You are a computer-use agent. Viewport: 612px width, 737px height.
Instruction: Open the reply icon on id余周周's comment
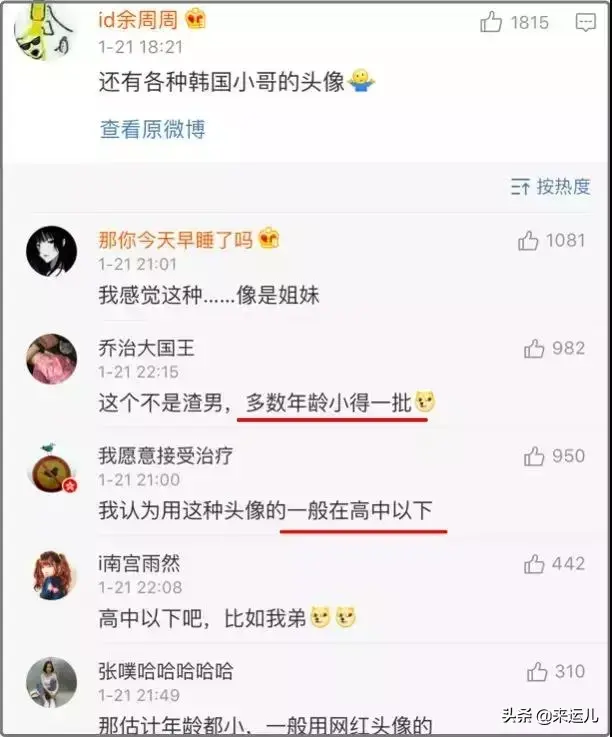[584, 22]
